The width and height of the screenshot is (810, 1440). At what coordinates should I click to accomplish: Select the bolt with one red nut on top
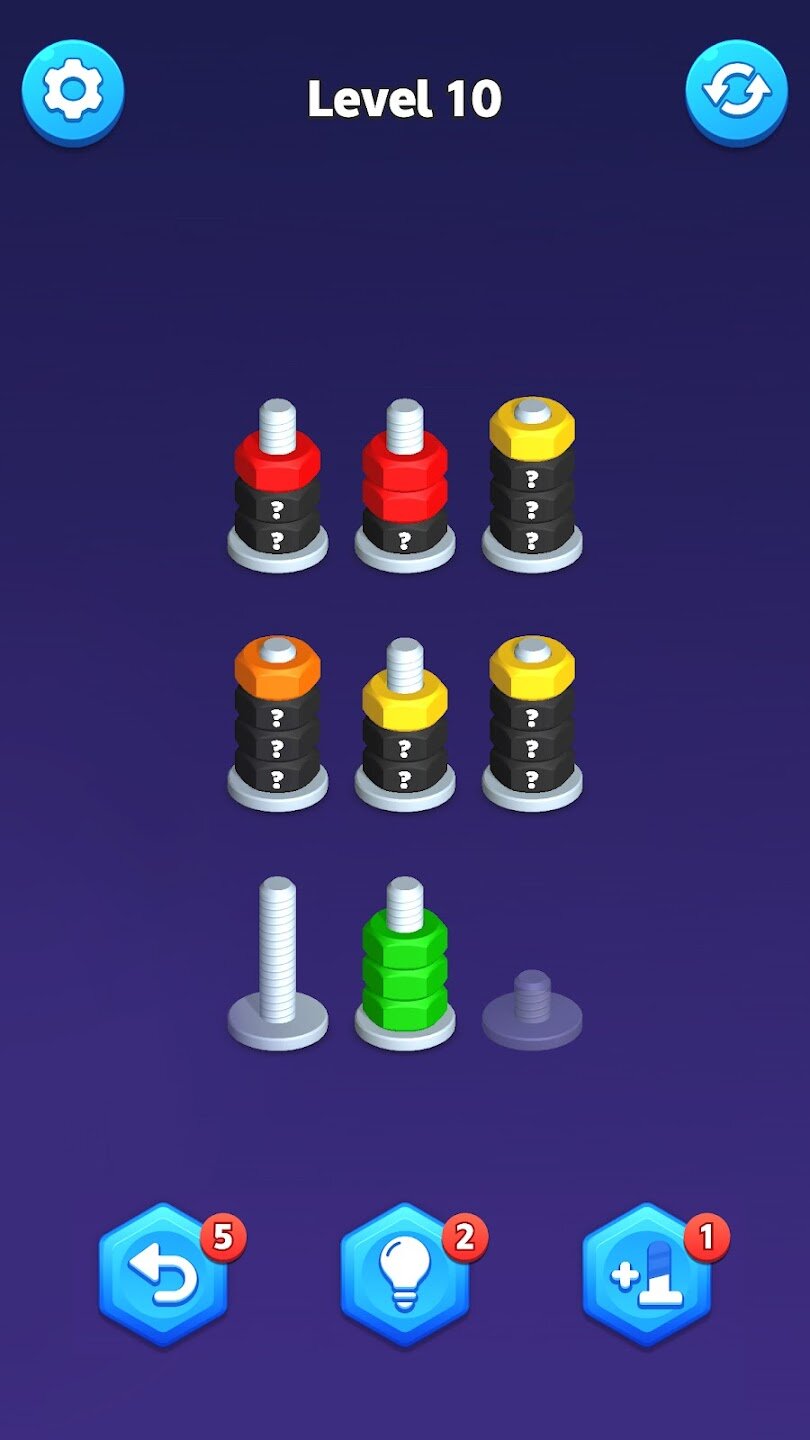pos(277,490)
